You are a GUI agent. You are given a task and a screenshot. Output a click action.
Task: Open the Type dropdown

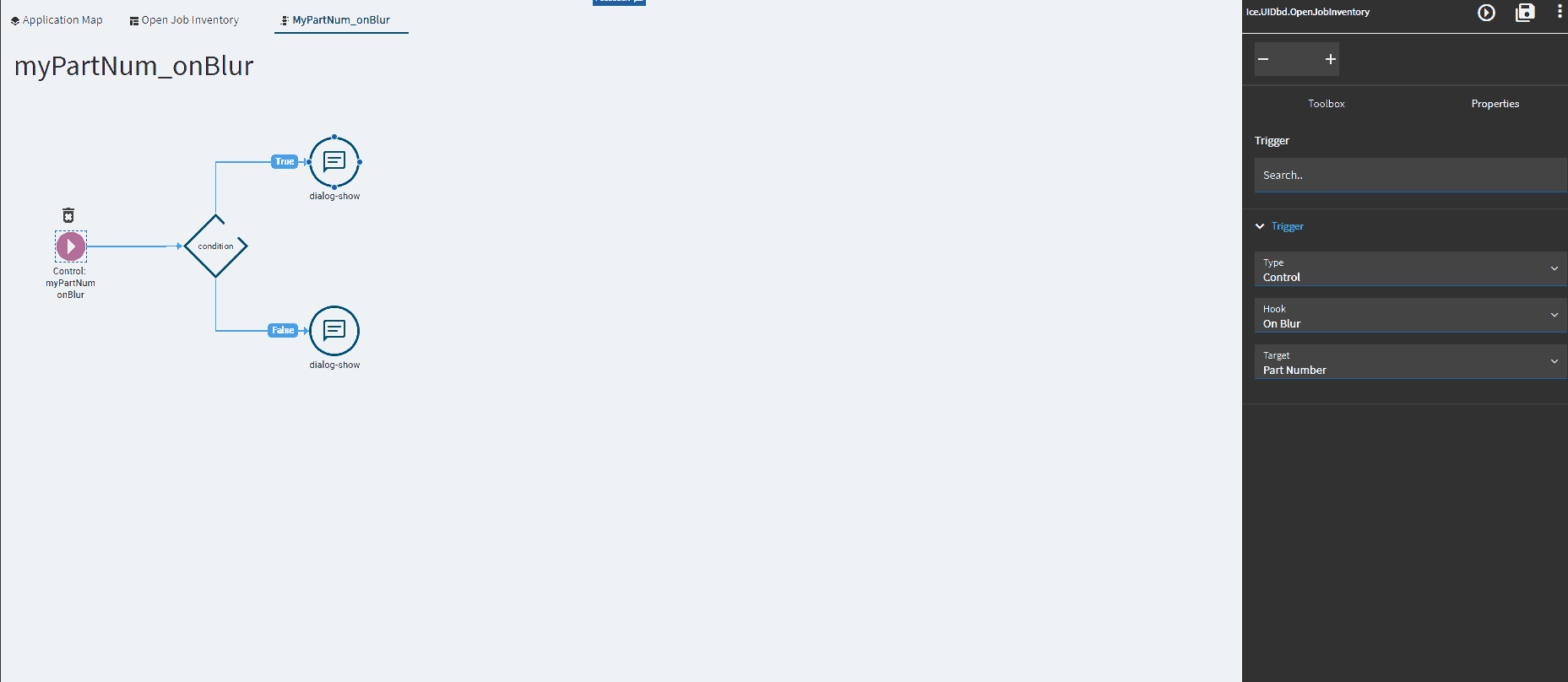(1410, 269)
